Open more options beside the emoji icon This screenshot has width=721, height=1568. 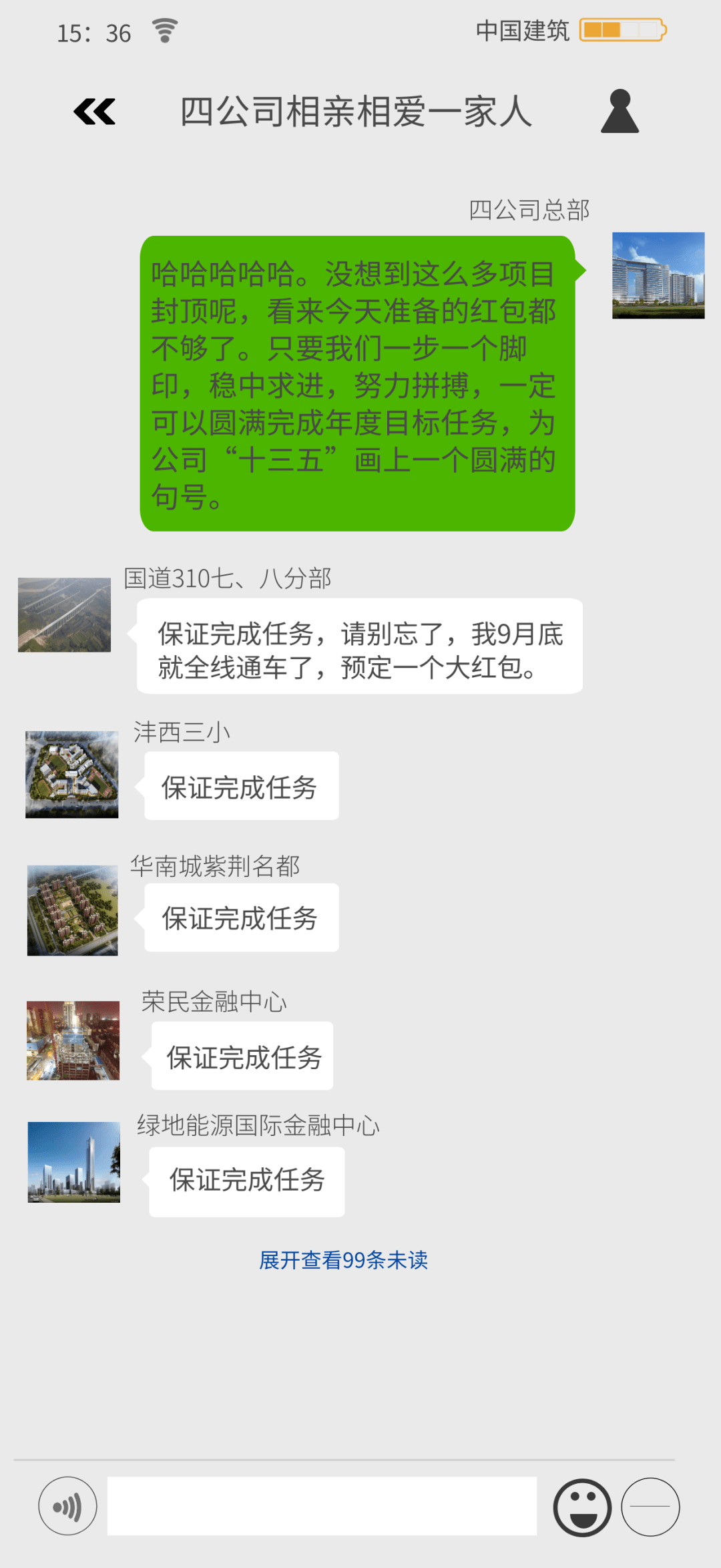650,1507
